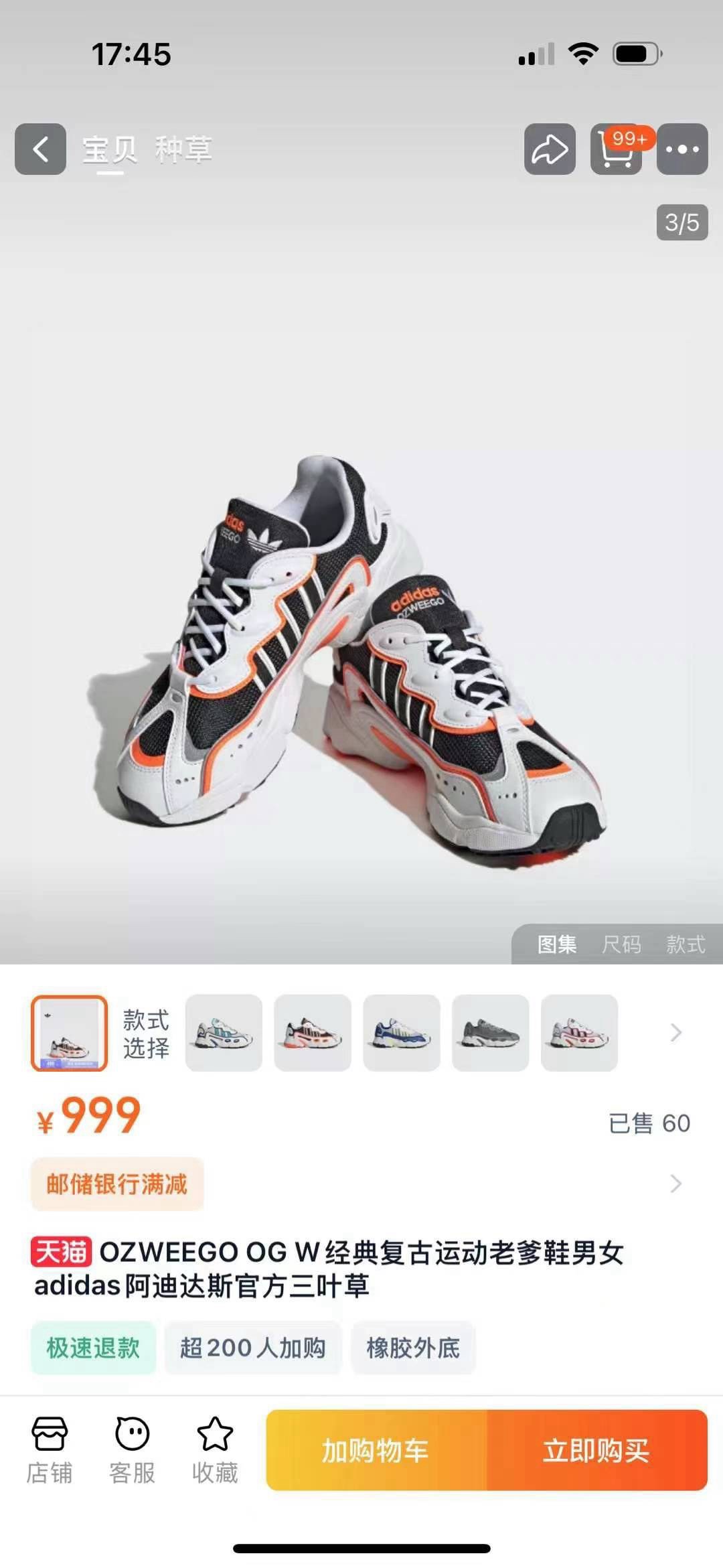
Task: Choose the blue and white shoe style
Action: pyautogui.click(x=402, y=1033)
